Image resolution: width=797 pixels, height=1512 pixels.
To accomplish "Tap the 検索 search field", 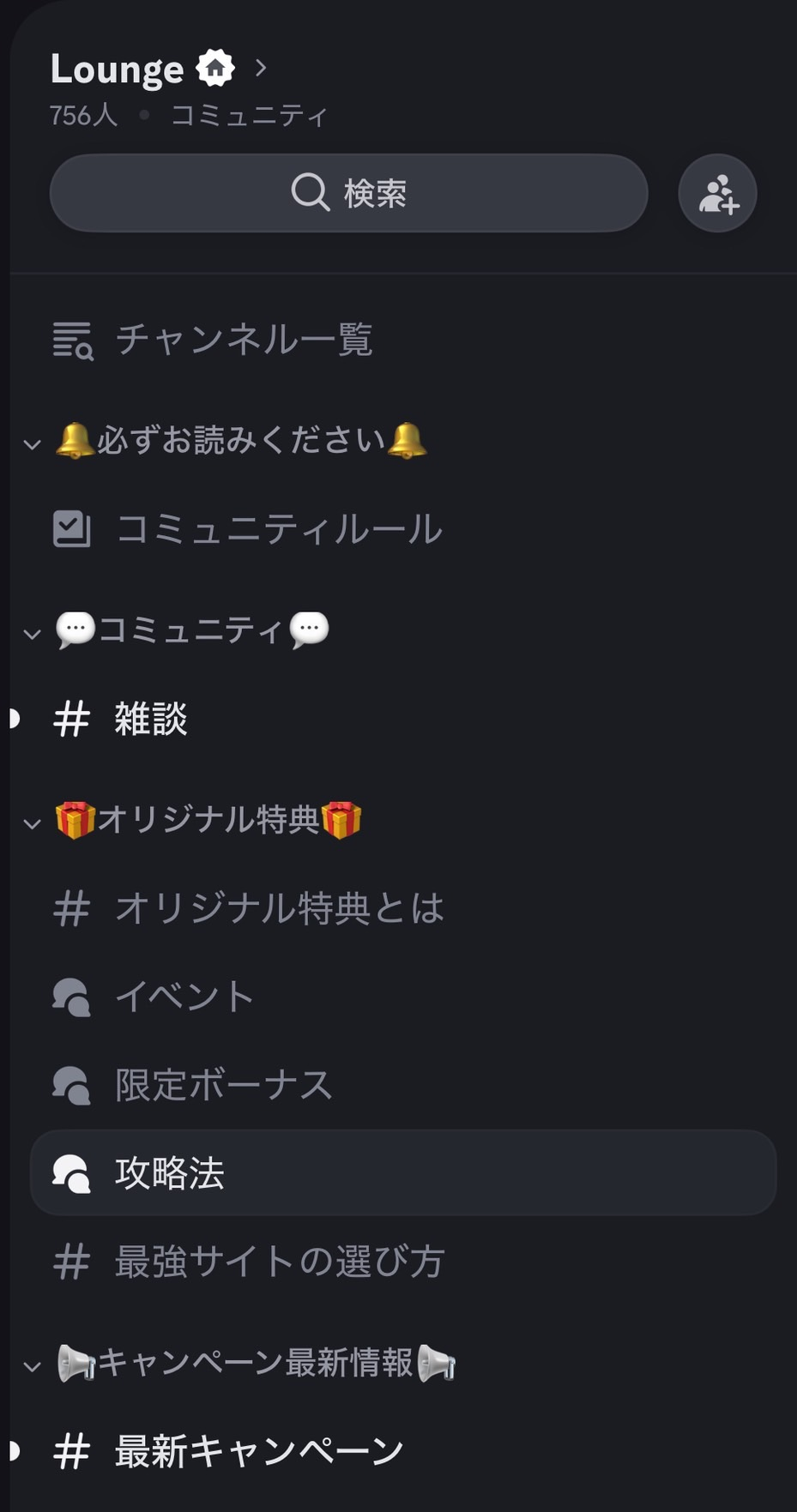I will click(x=348, y=193).
